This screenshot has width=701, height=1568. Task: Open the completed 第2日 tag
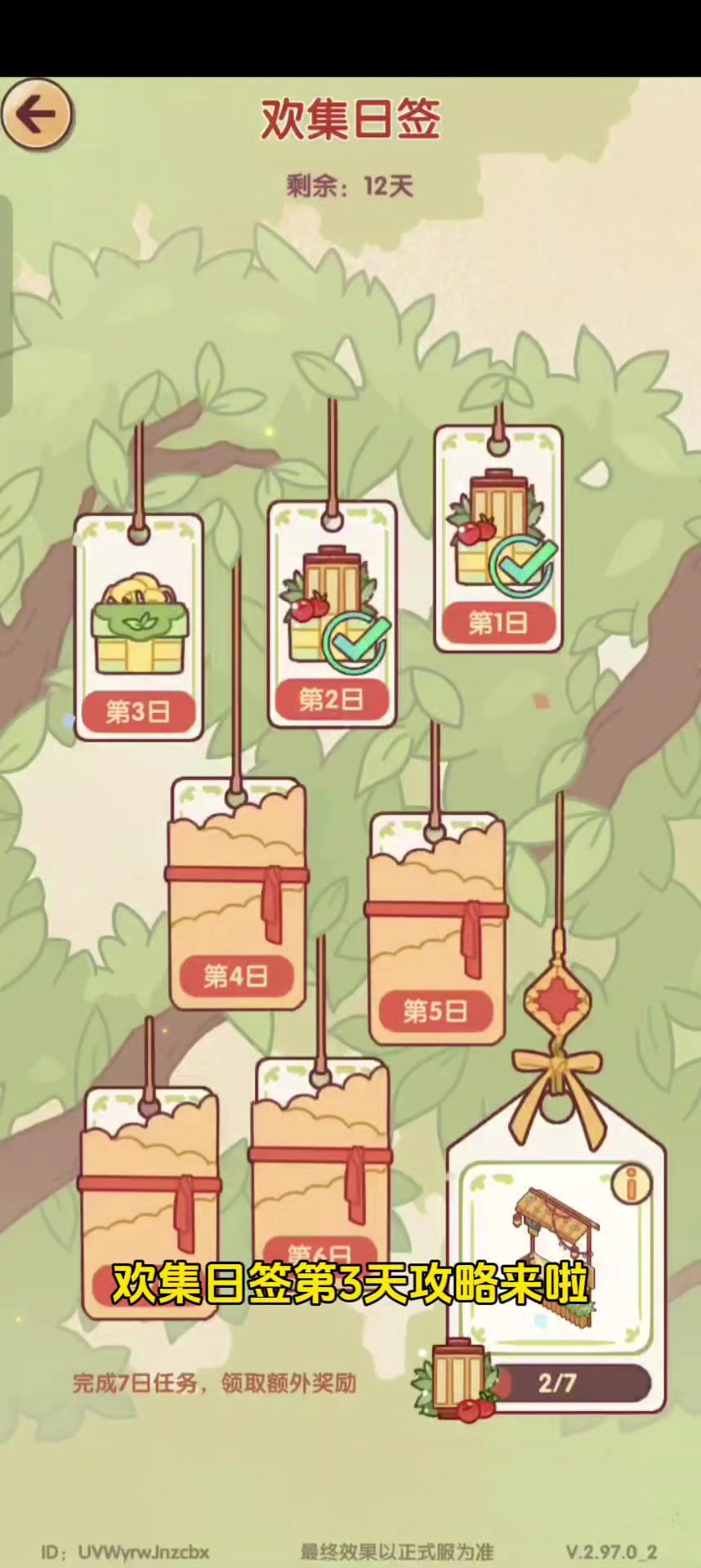click(x=332, y=617)
